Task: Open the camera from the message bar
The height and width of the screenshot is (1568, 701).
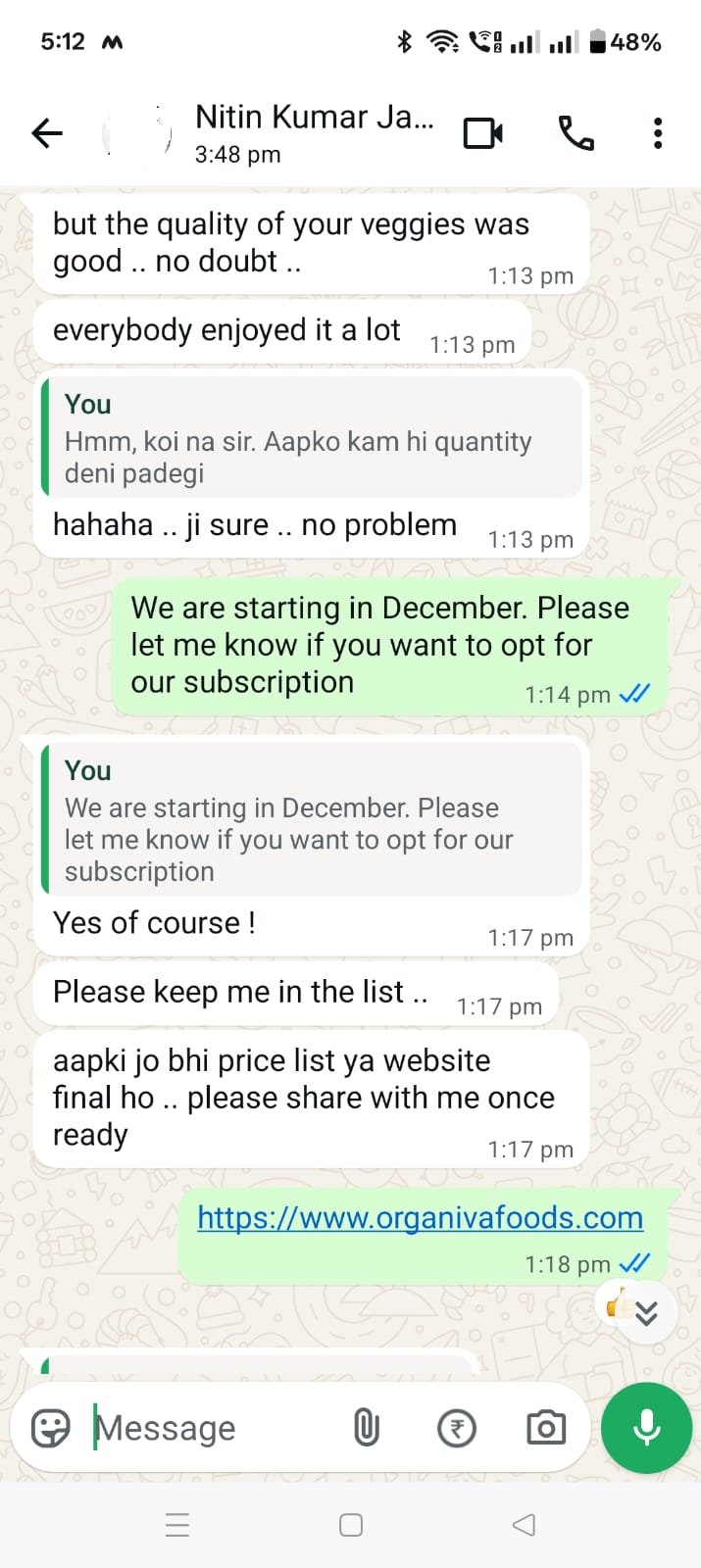Action: 546,1428
